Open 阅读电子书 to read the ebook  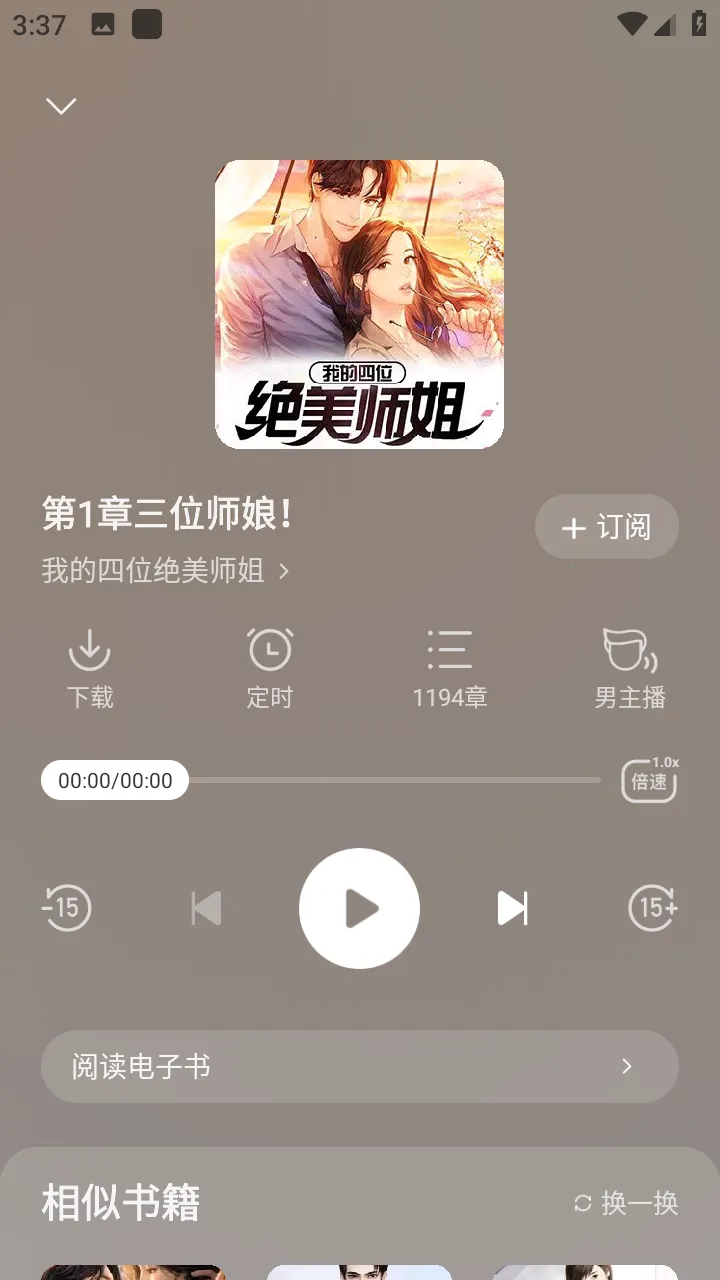coord(359,1067)
